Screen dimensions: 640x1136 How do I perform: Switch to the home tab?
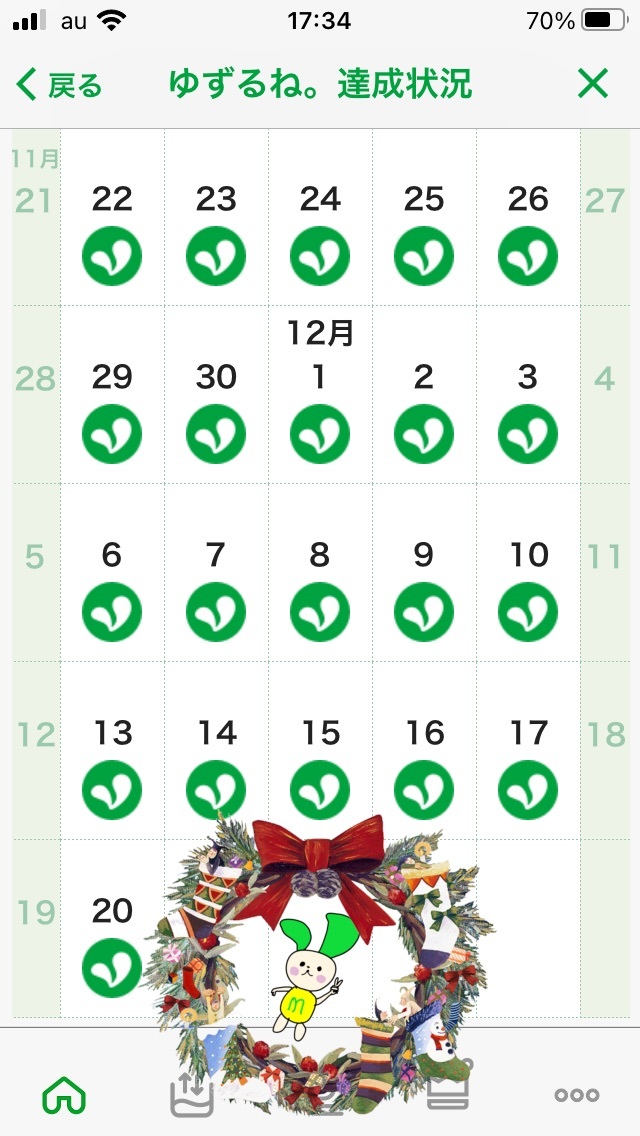point(64,1095)
